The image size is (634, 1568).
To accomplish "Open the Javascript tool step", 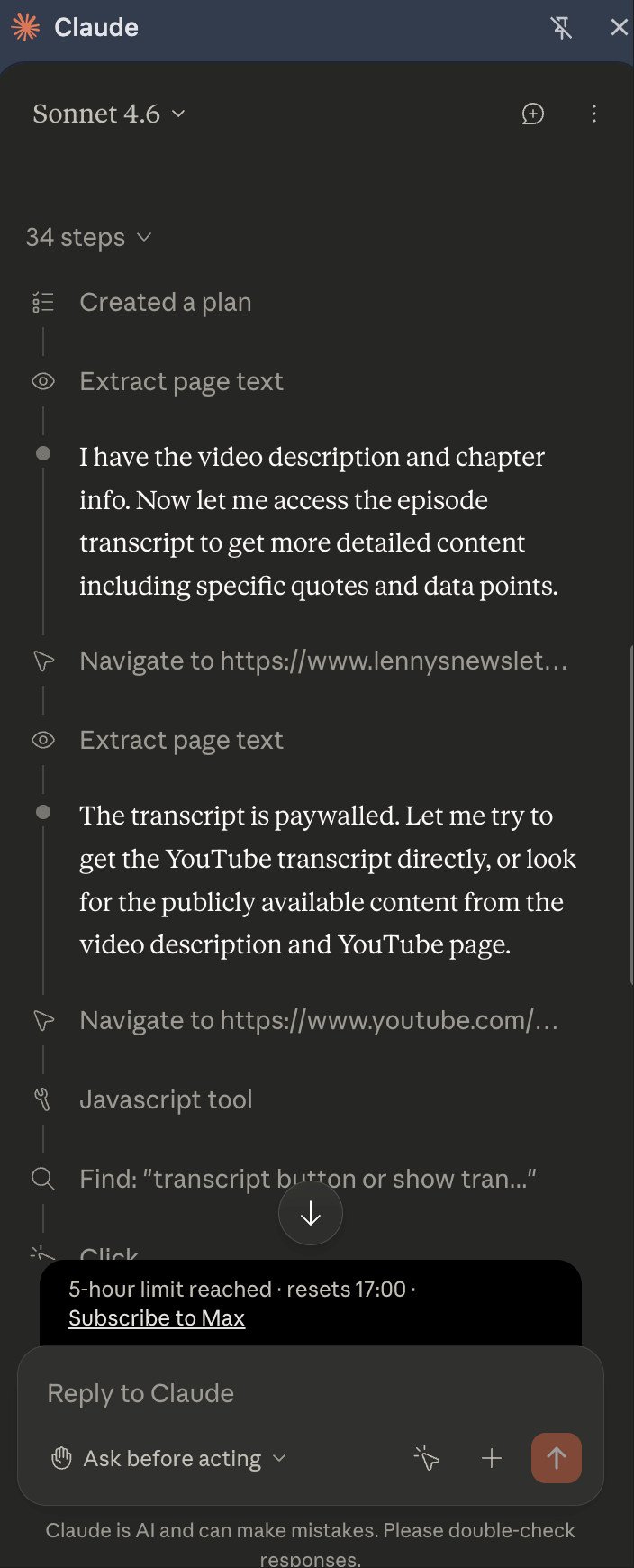I will (x=166, y=1099).
